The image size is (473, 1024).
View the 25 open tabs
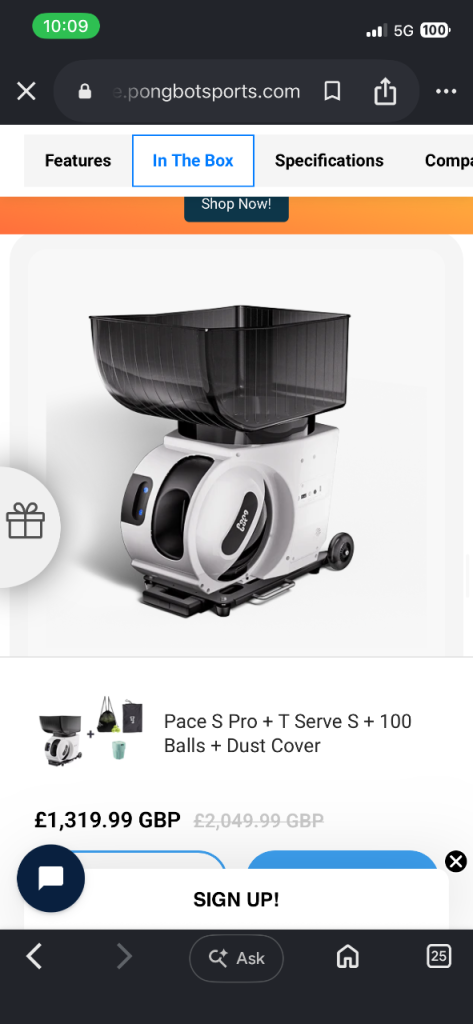pyautogui.click(x=438, y=957)
